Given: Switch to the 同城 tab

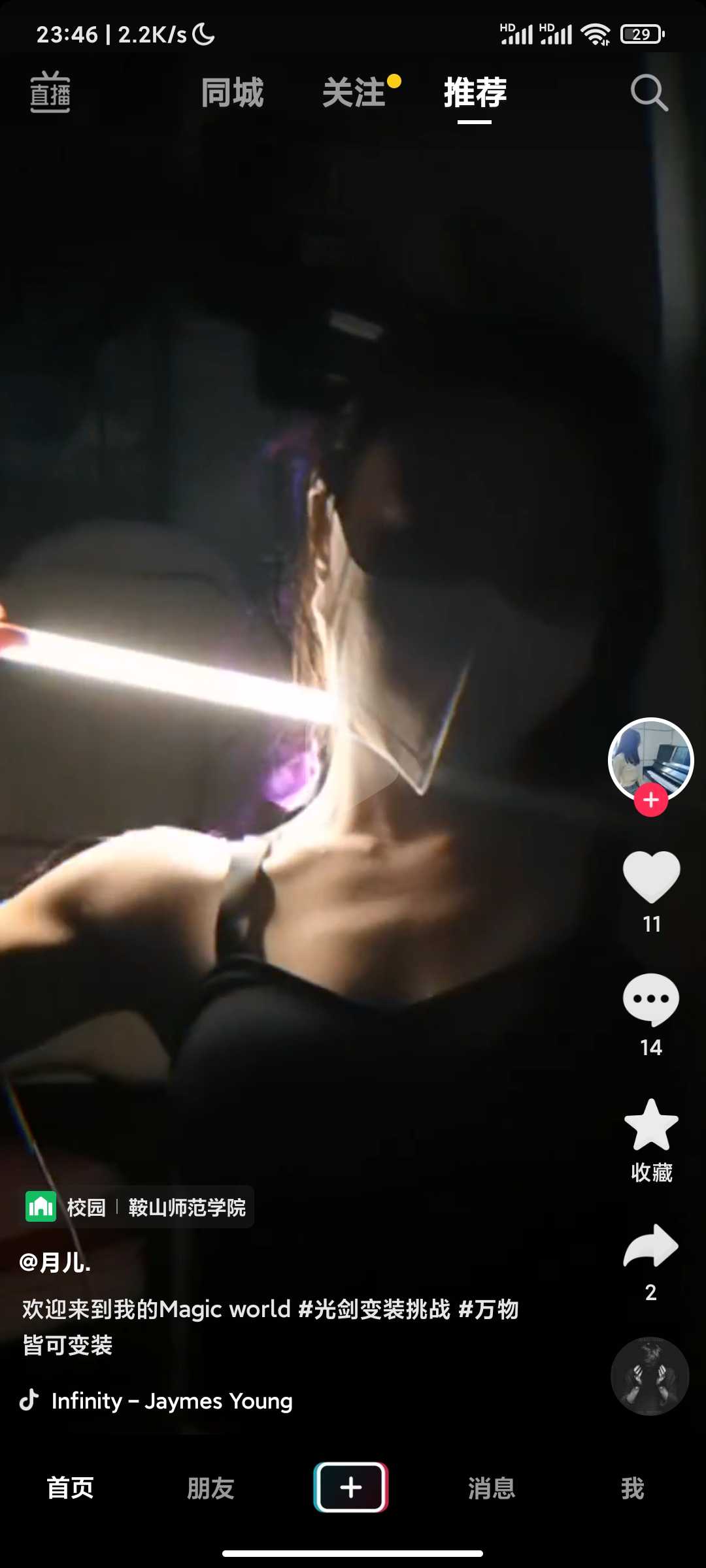Looking at the screenshot, I should pyautogui.click(x=233, y=92).
